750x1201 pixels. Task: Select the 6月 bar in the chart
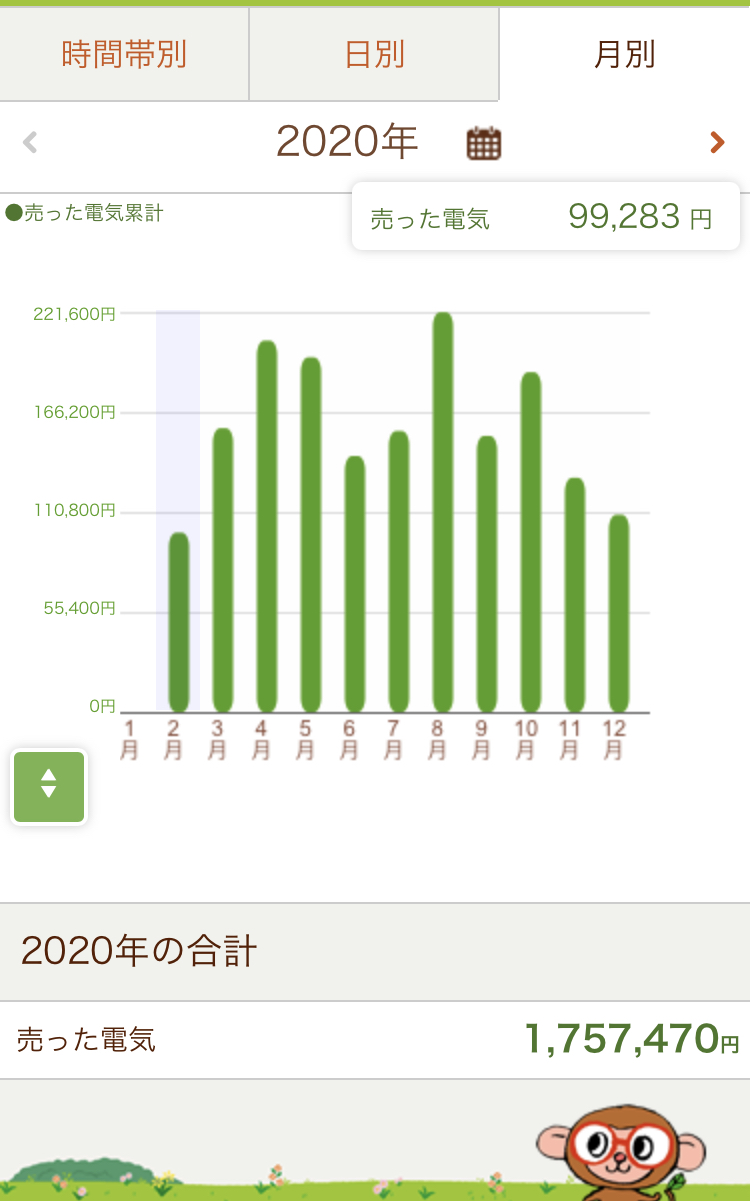(355, 584)
